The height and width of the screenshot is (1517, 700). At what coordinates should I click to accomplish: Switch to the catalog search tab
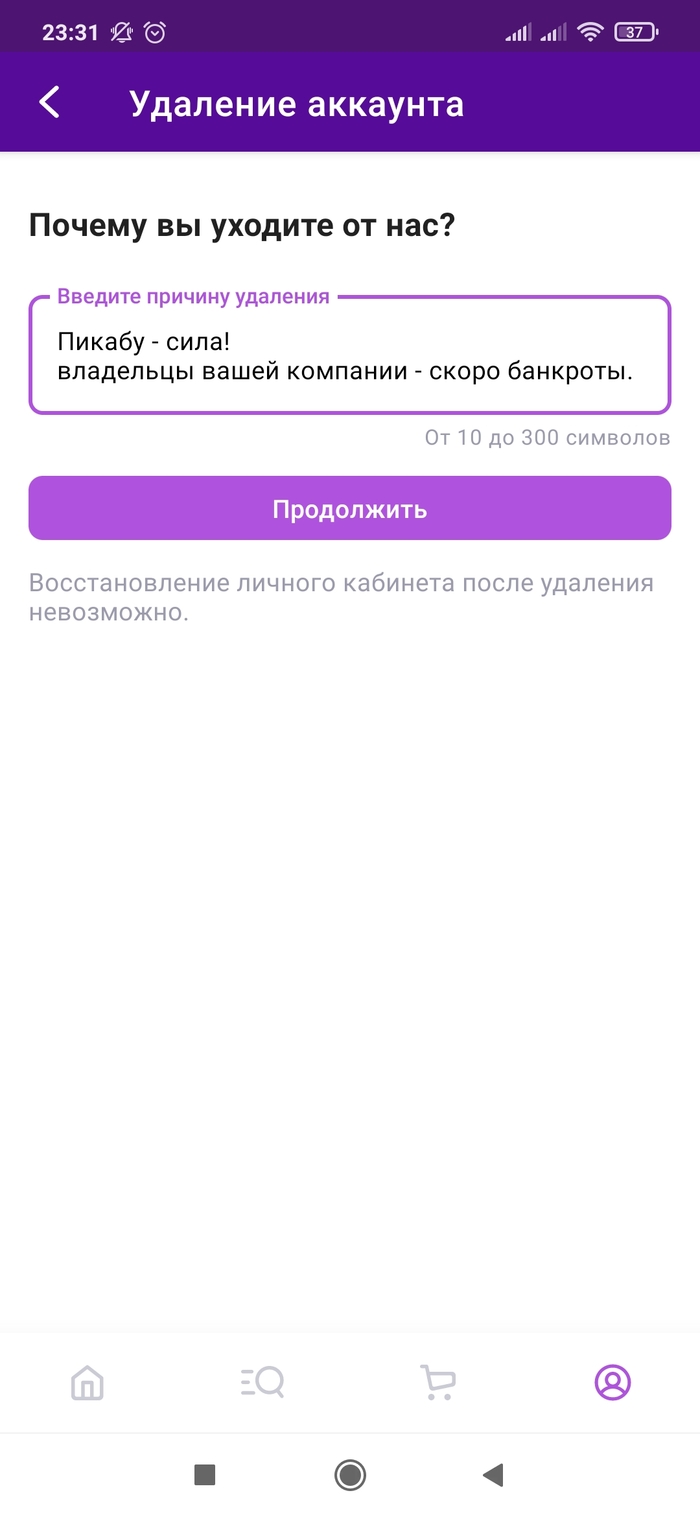click(263, 1383)
